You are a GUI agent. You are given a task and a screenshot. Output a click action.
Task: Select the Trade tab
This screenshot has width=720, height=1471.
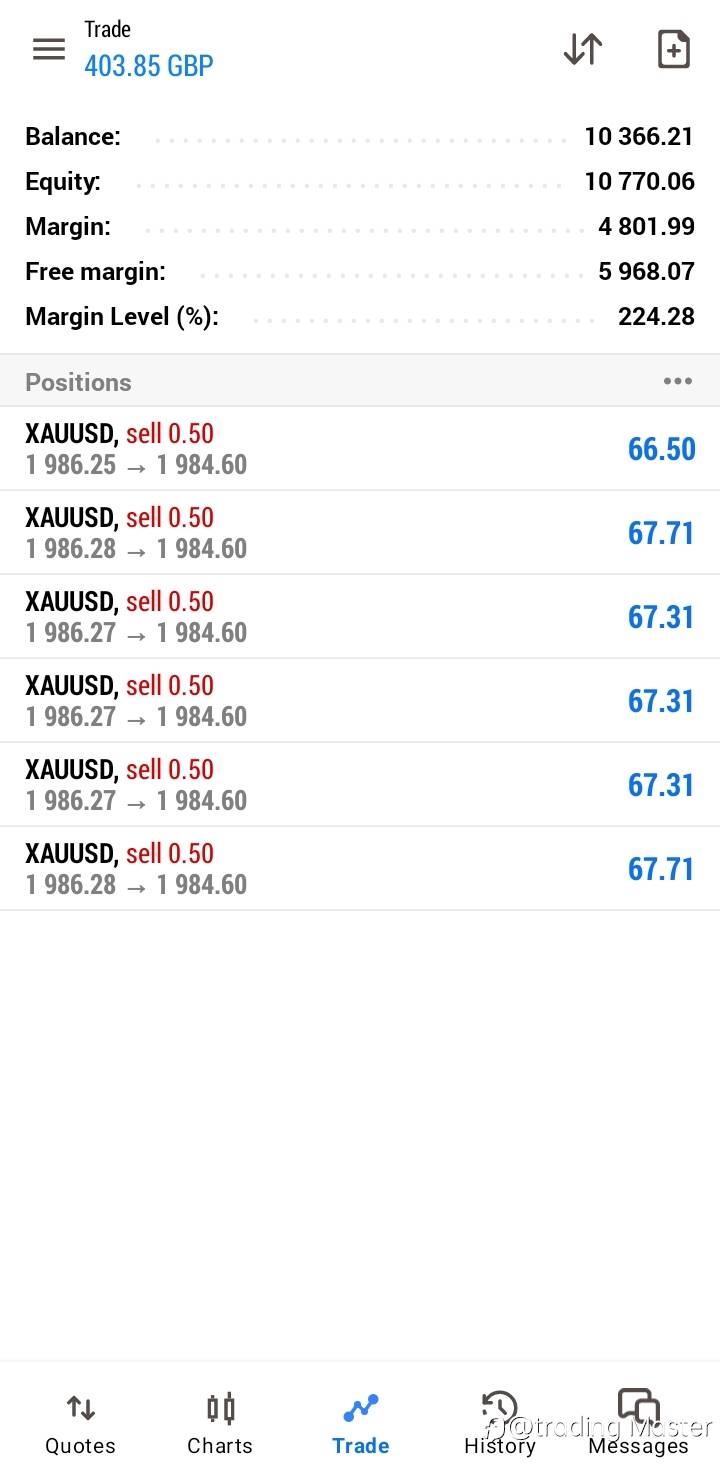coord(360,1424)
